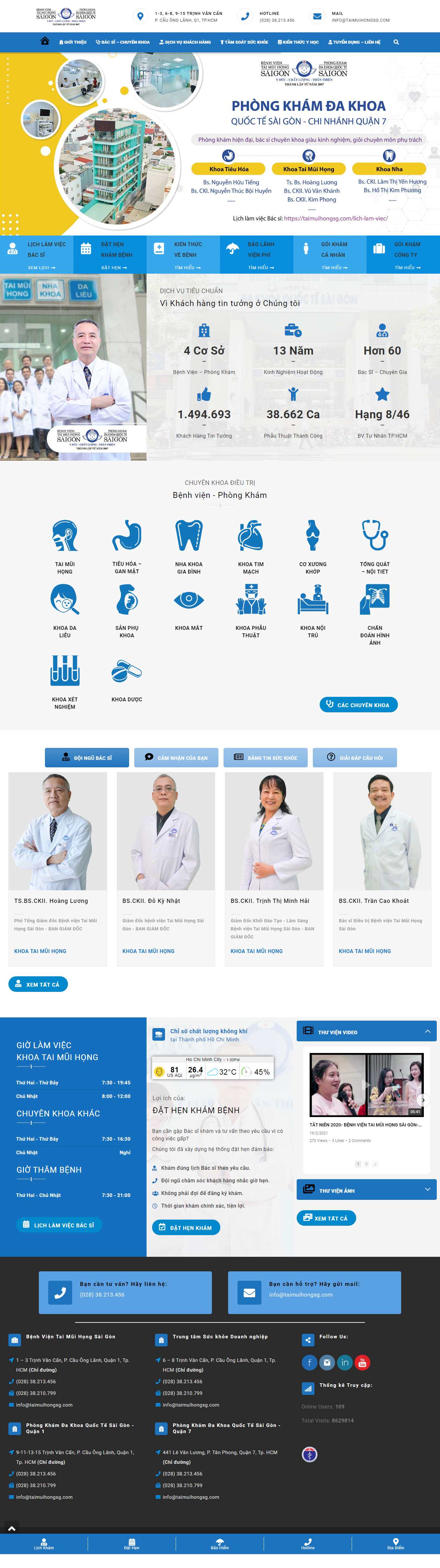The height and width of the screenshot is (1568, 440).
Task: Open Facebook social icon
Action: click(309, 1362)
